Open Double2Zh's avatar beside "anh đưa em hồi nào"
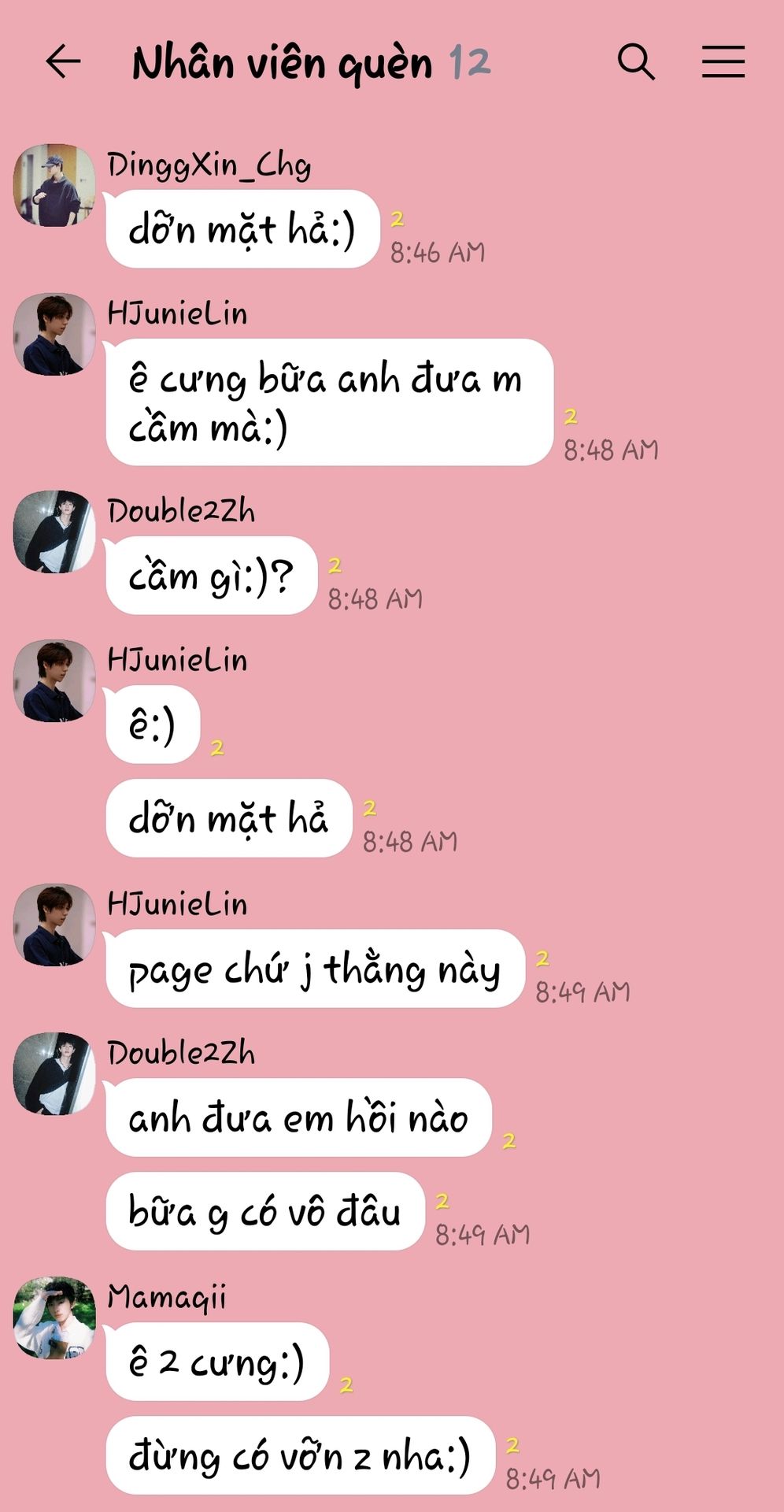 [54, 1073]
